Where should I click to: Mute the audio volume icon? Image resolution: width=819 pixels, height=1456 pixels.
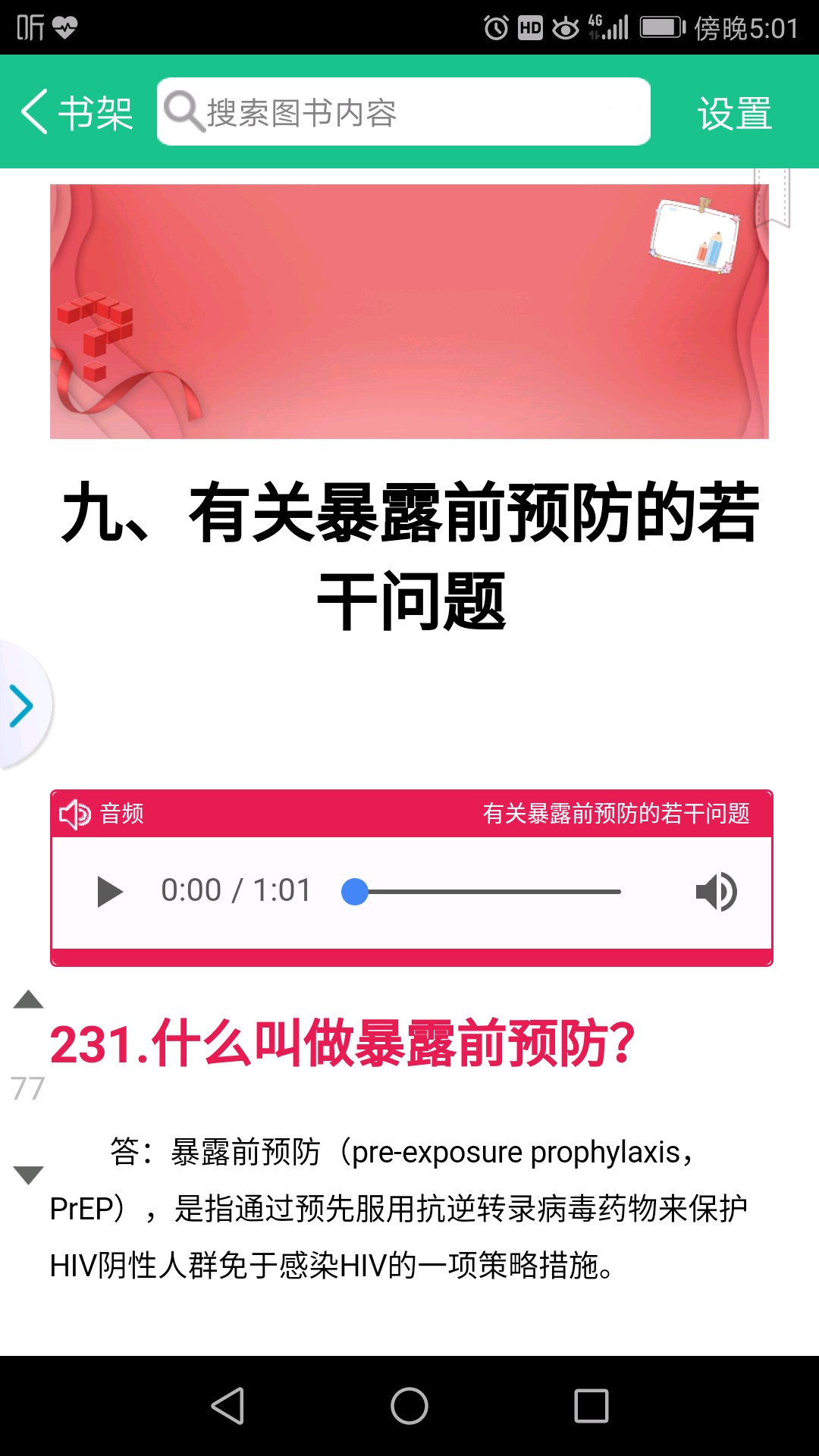pos(716,891)
